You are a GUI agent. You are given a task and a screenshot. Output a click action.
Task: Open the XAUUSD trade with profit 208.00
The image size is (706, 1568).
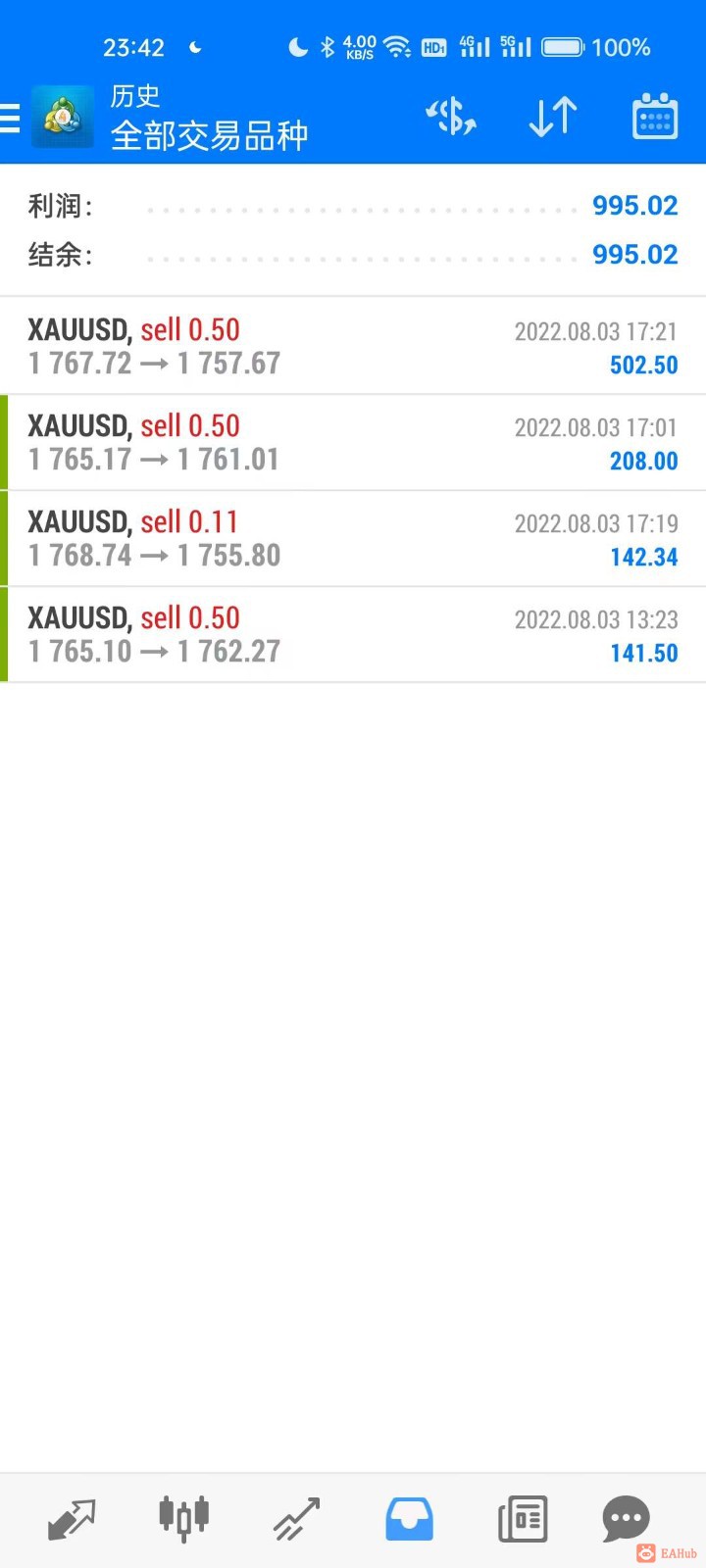[x=353, y=442]
